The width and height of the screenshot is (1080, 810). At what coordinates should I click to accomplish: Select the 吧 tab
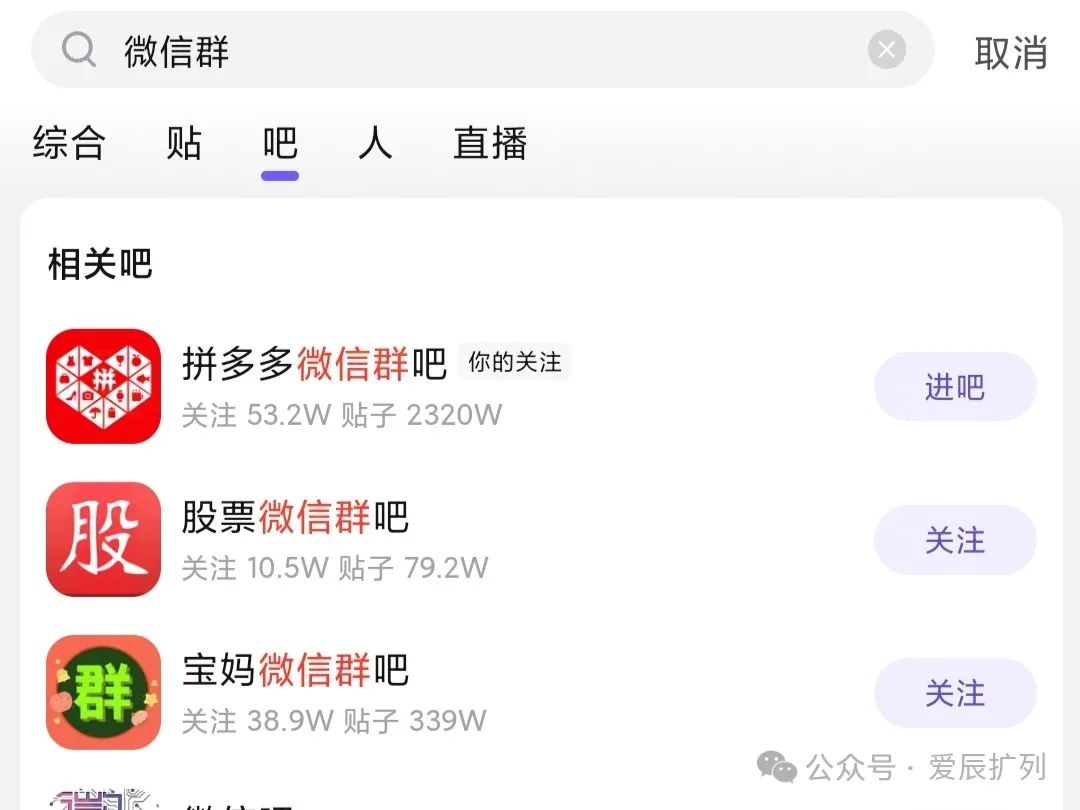coord(280,144)
